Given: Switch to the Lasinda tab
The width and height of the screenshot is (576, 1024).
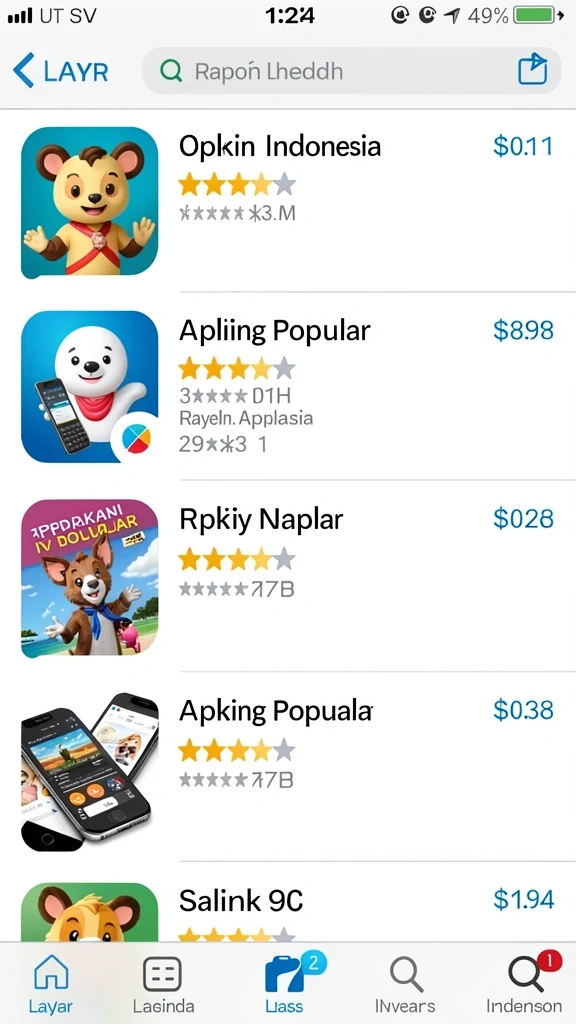Looking at the screenshot, I should (163, 984).
